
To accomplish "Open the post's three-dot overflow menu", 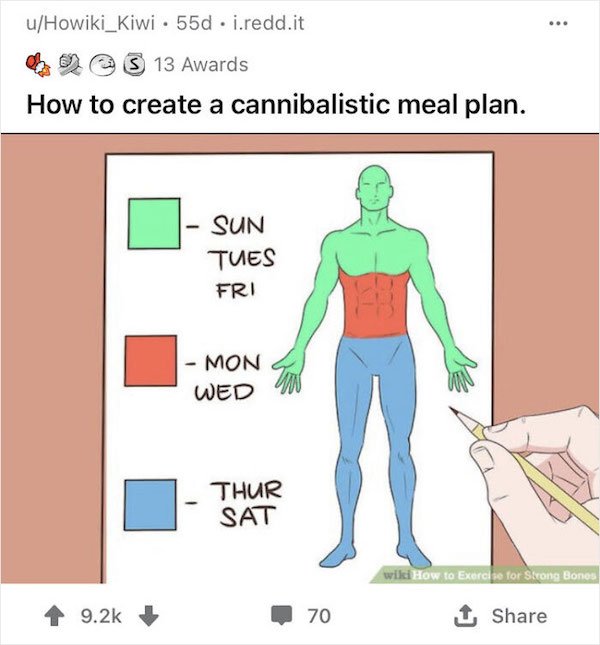I will [571, 23].
